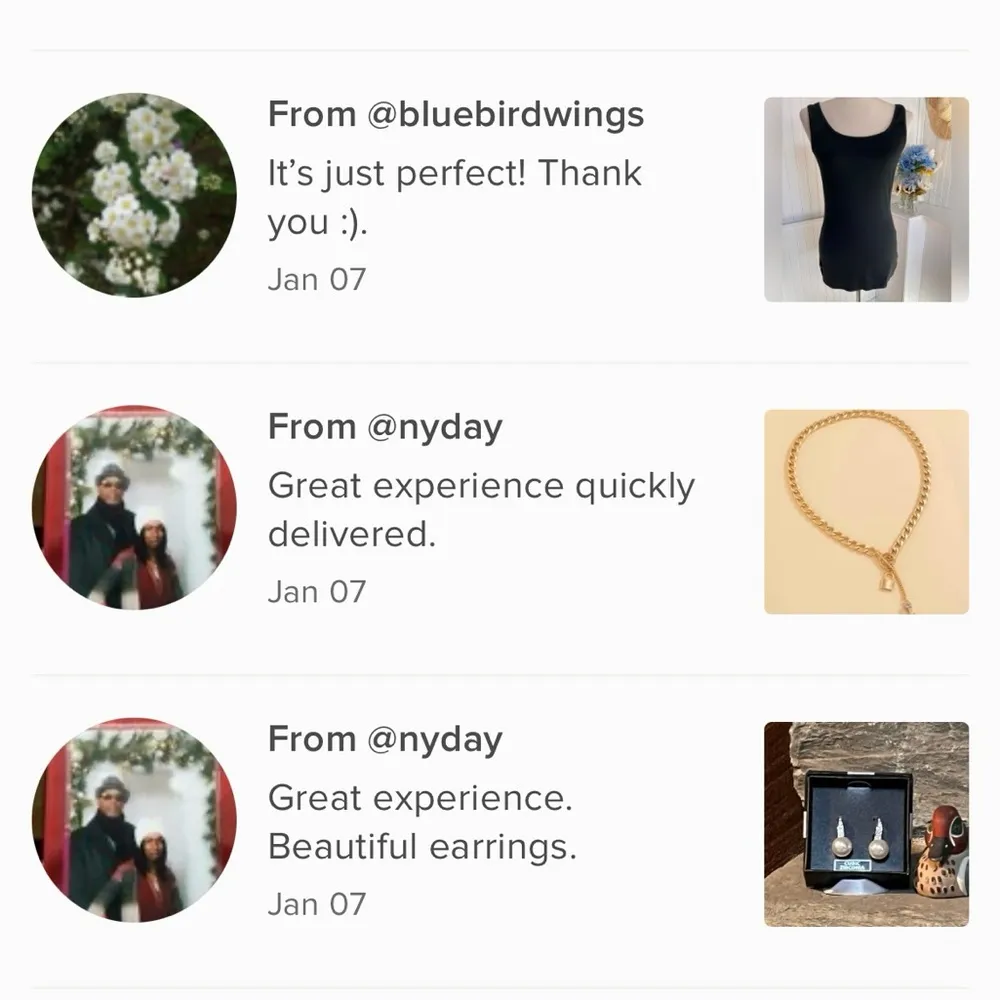Screen dimensions: 1000x1000
Task: View the black dress listing
Action: pyautogui.click(x=866, y=199)
